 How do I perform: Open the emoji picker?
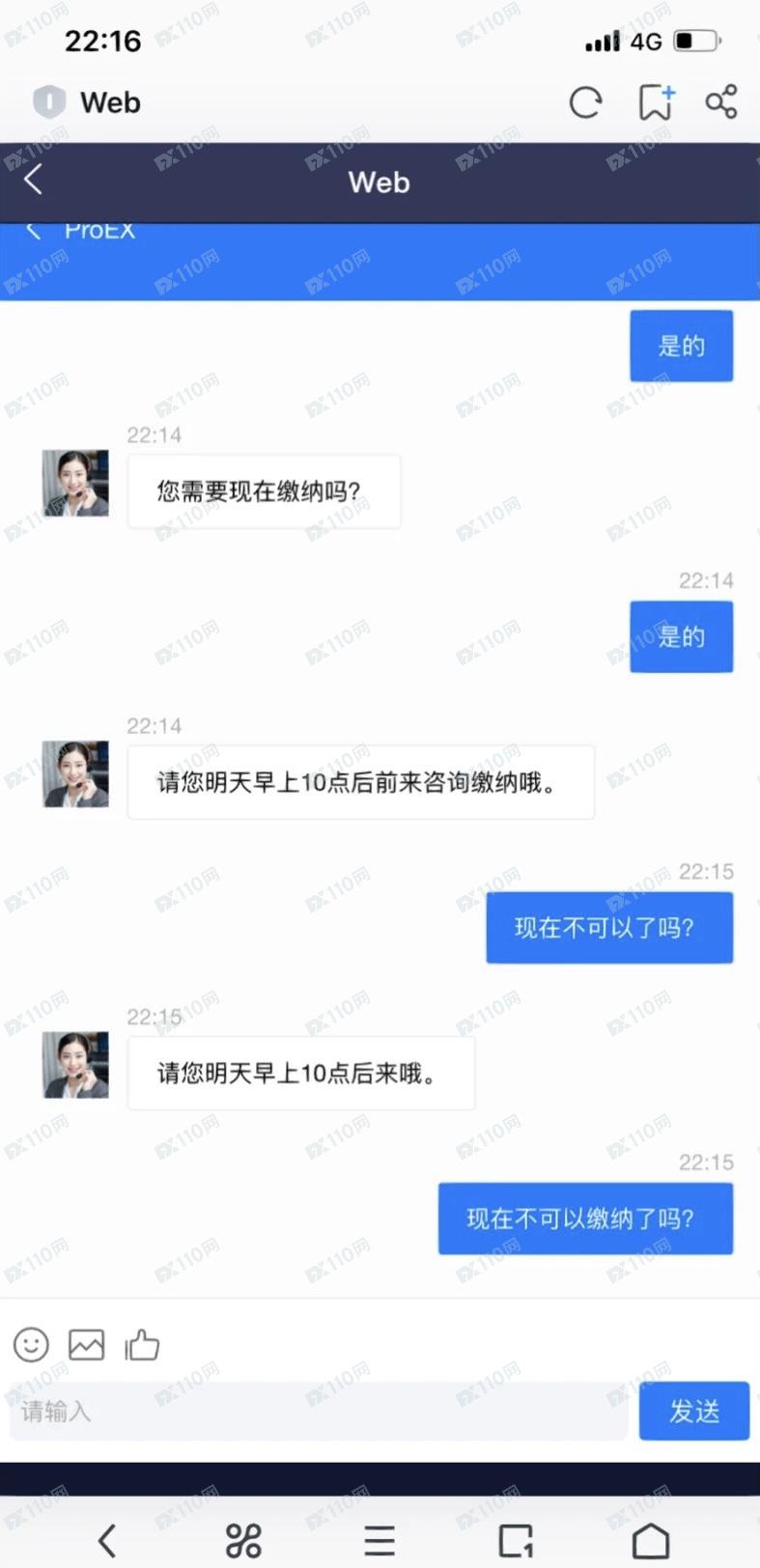[31, 1344]
